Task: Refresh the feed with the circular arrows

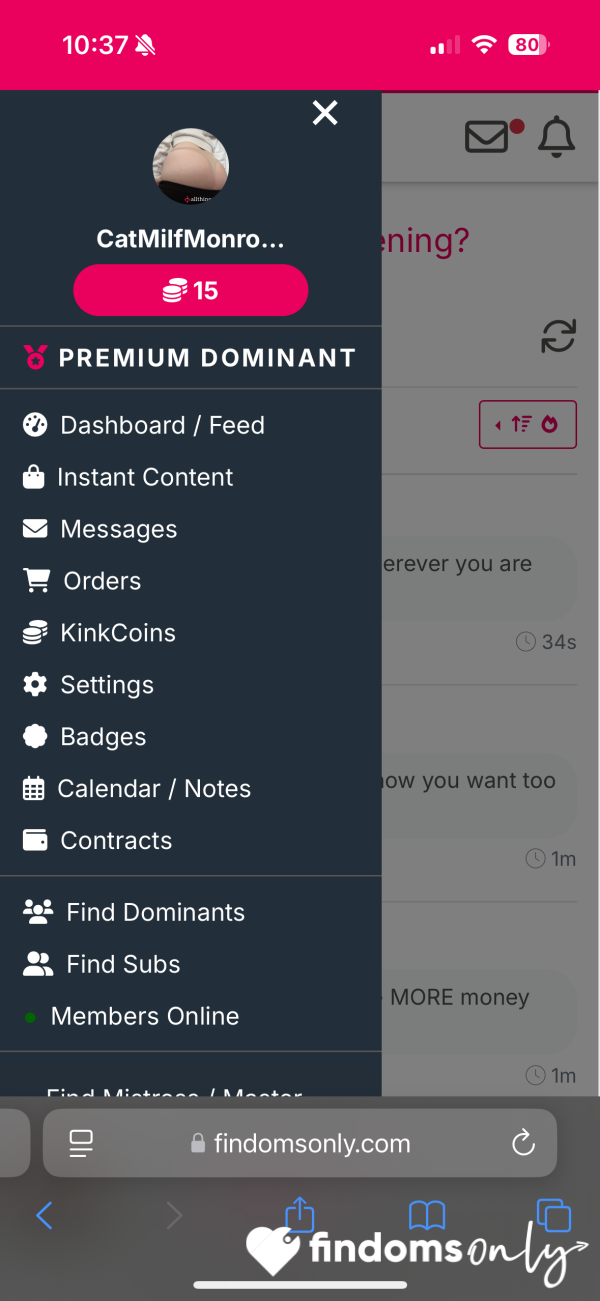Action: tap(558, 336)
